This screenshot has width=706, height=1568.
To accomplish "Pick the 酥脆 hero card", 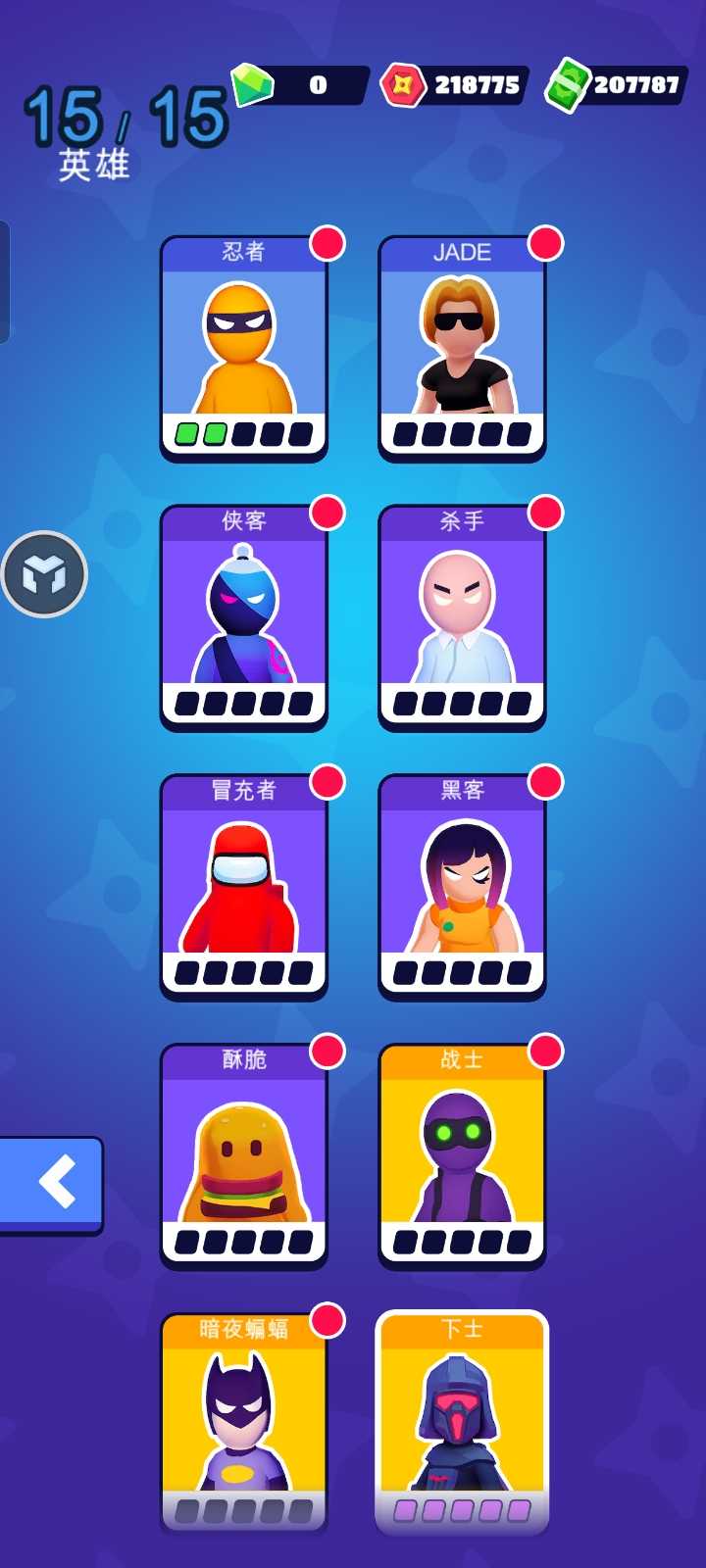I will tap(244, 1156).
